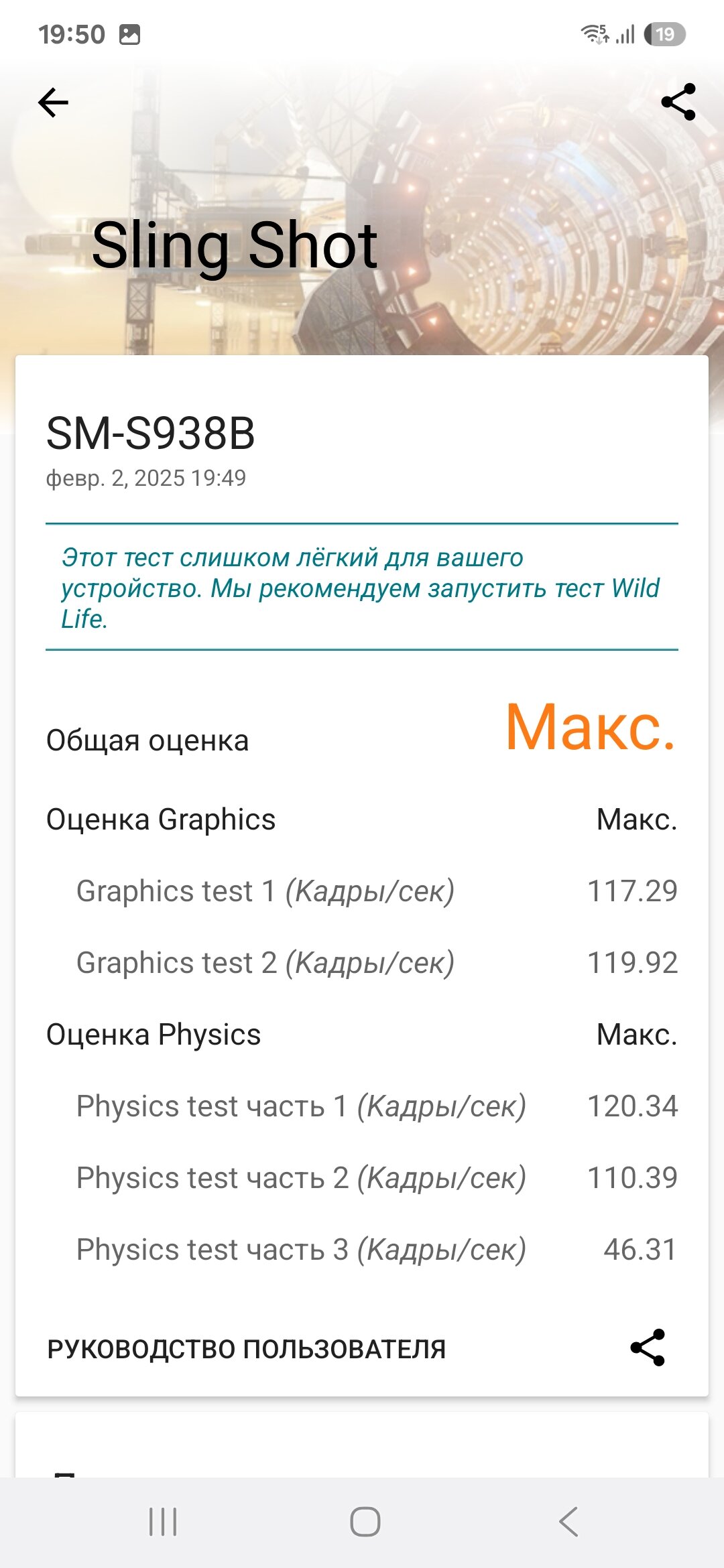Share Sling Shot result from the top bar
The height and width of the screenshot is (1568, 724).
coord(678,102)
